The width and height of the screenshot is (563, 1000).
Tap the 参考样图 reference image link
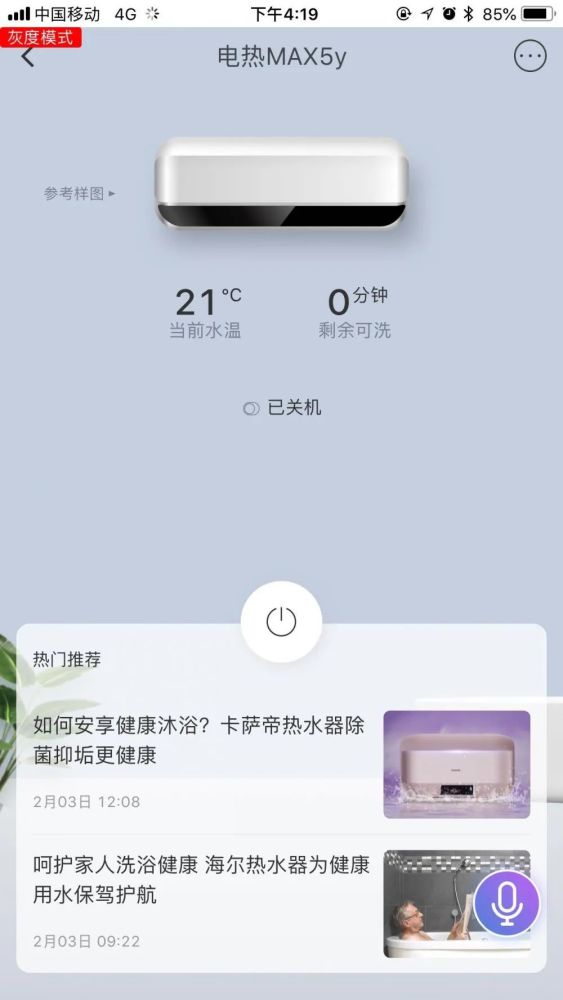(80, 193)
